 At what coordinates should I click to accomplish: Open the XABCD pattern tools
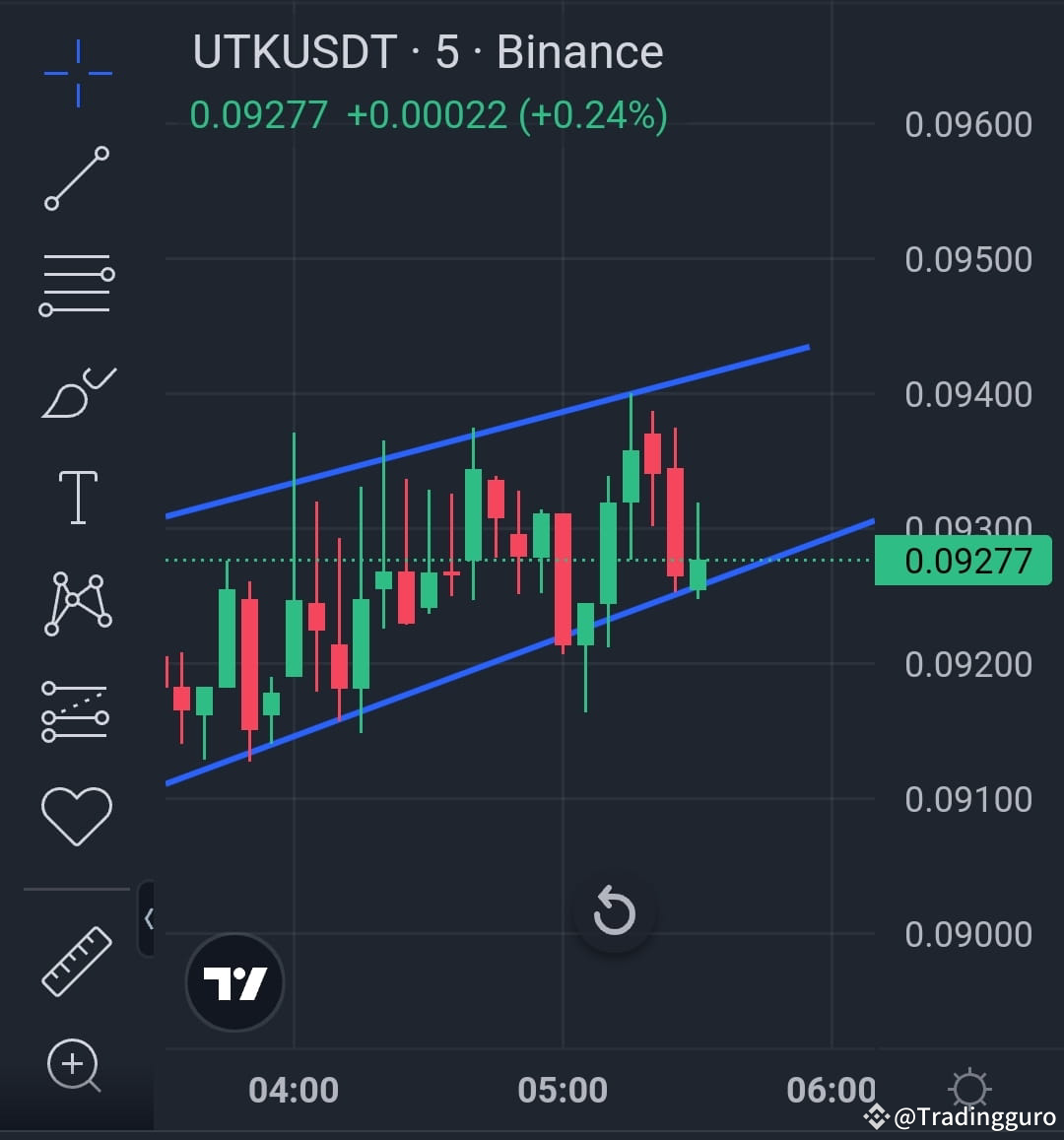click(77, 603)
